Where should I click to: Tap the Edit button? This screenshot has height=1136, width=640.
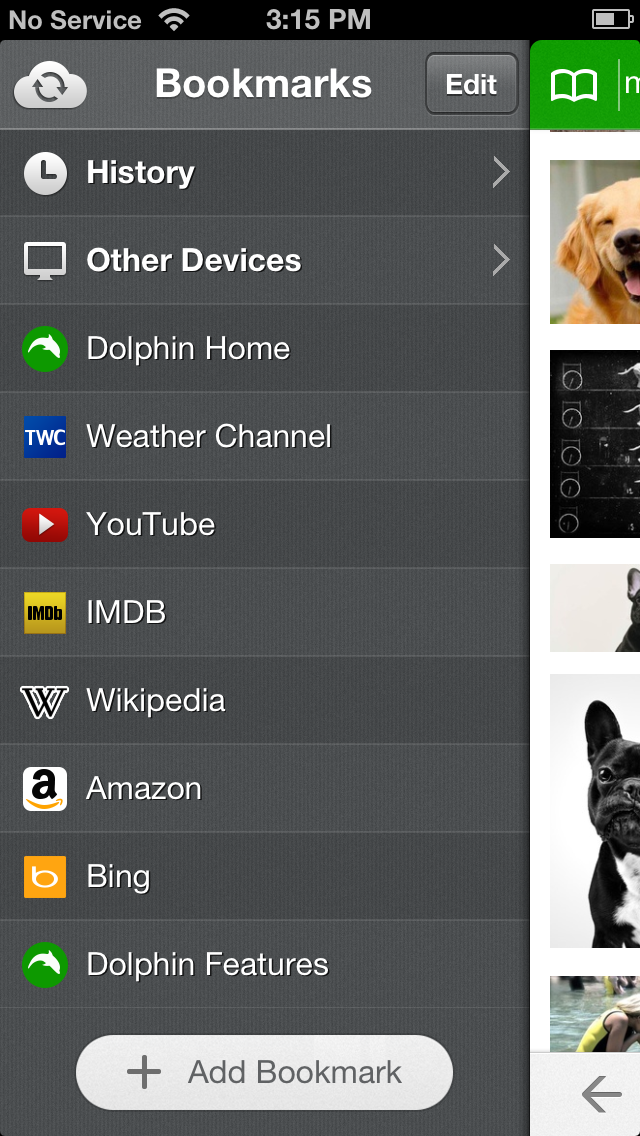point(471,85)
